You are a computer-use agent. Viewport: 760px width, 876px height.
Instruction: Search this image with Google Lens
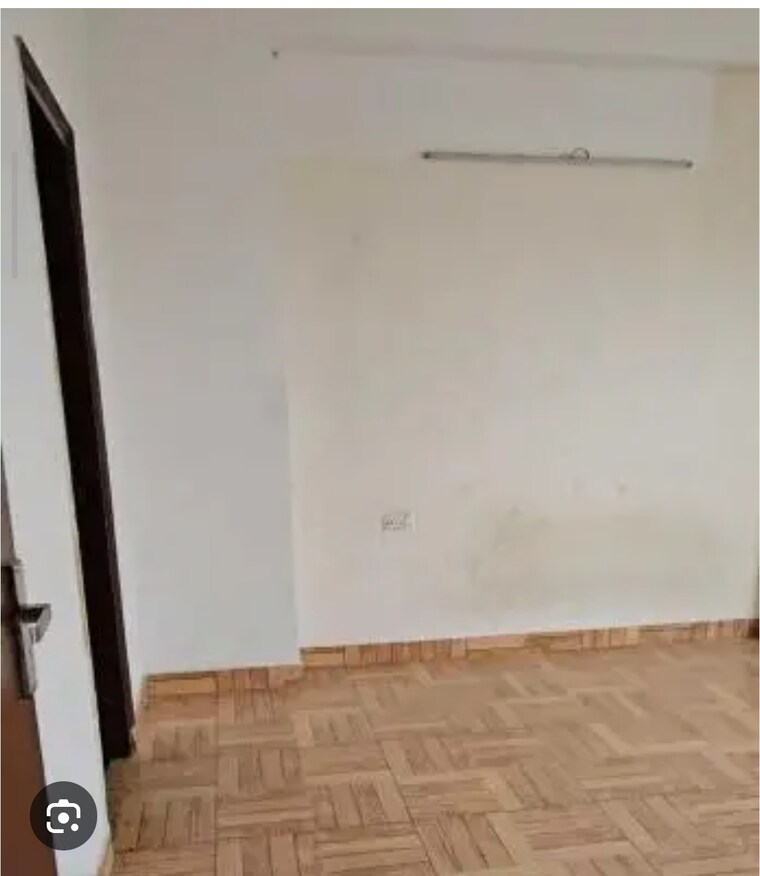[x=63, y=816]
